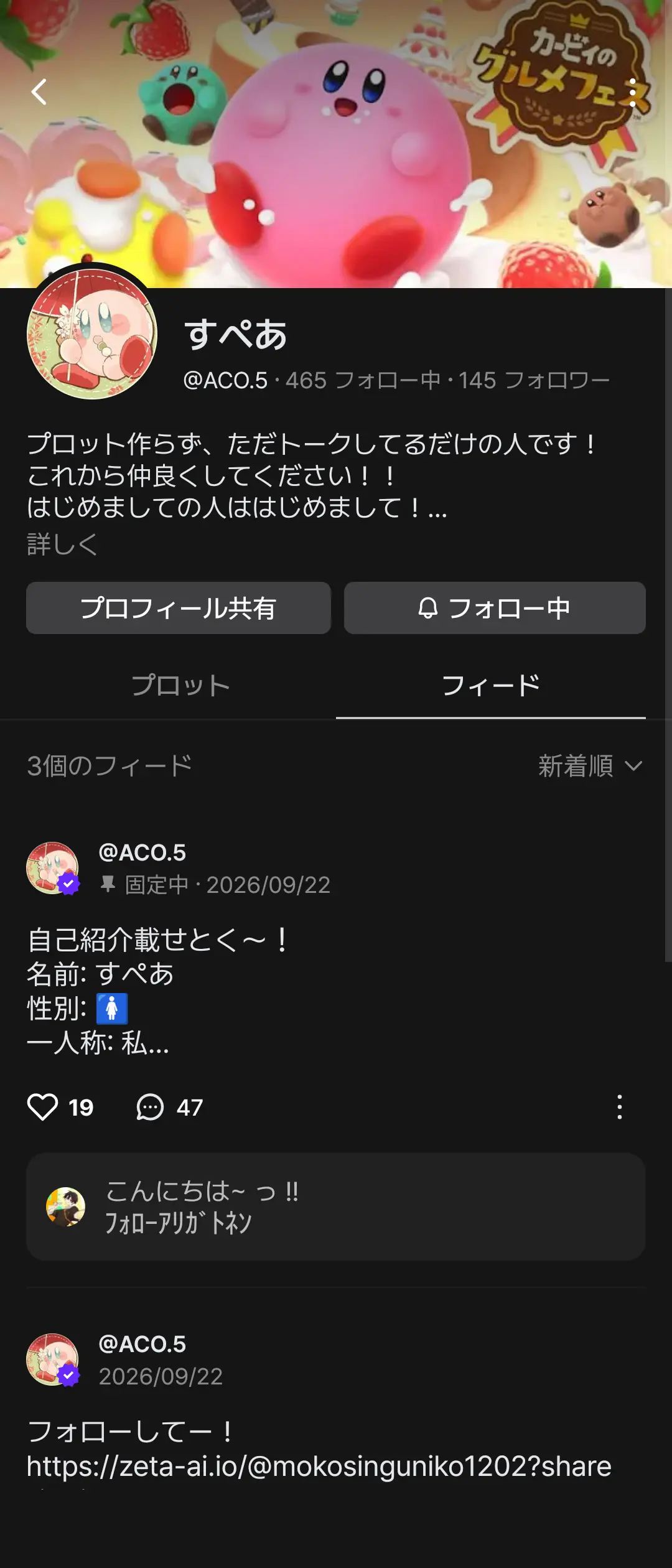Open the pinned 自己紹介 post
This screenshot has height=1568, width=672.
coord(159,991)
